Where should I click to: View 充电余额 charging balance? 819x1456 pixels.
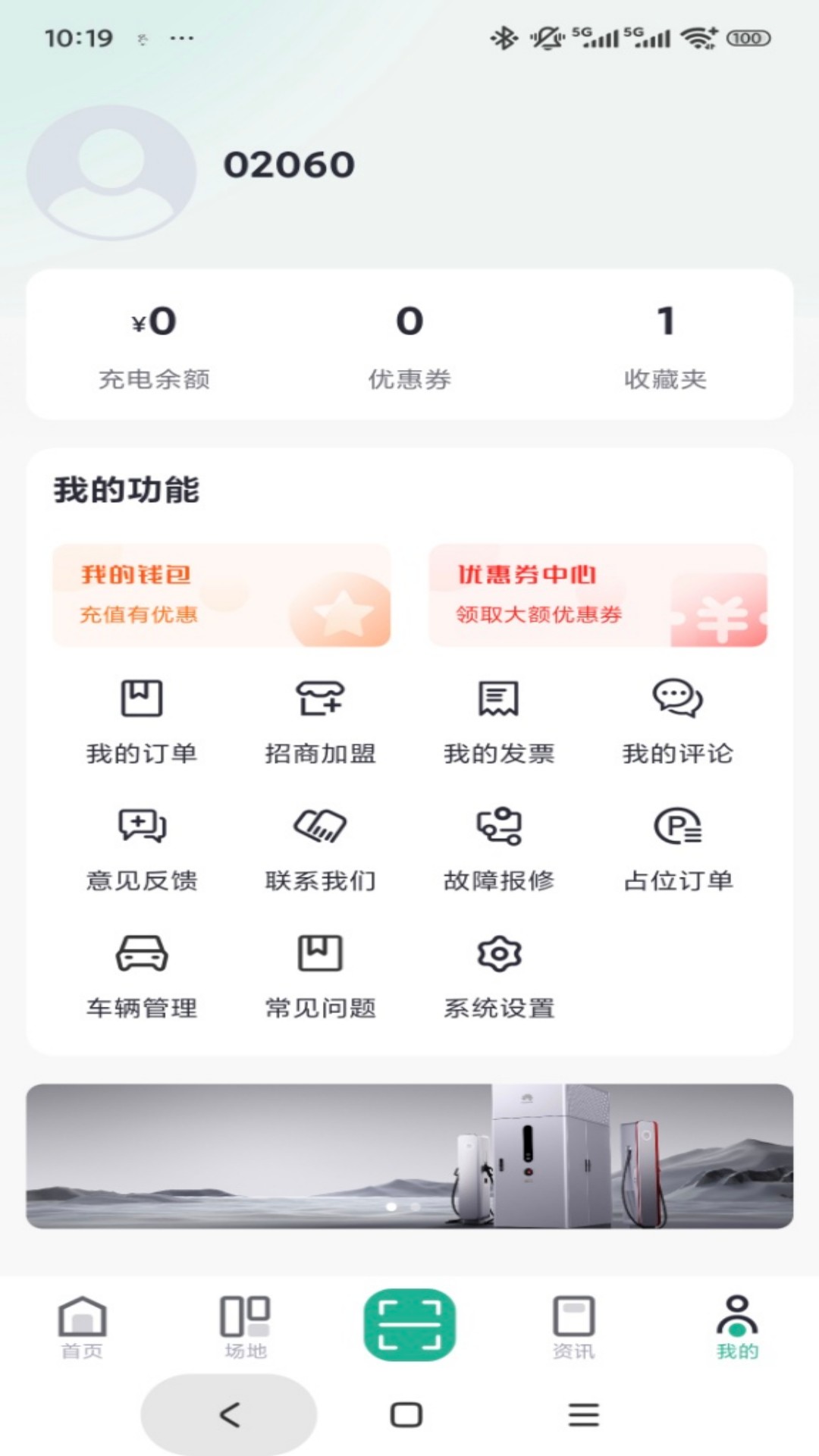tap(154, 345)
